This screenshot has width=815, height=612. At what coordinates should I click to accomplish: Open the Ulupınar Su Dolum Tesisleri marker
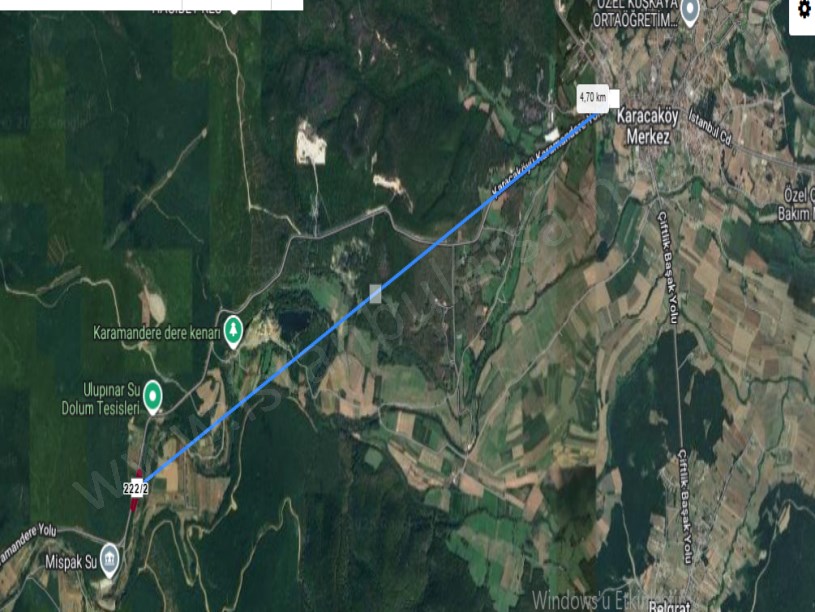pyautogui.click(x=153, y=396)
